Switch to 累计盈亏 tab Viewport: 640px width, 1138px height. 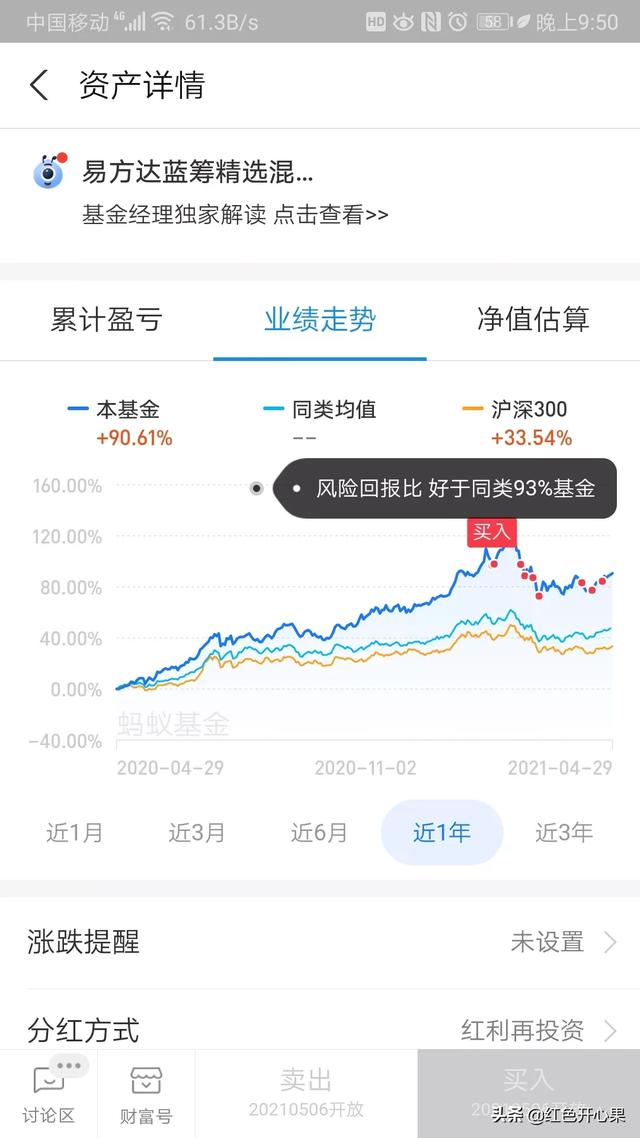(x=106, y=320)
